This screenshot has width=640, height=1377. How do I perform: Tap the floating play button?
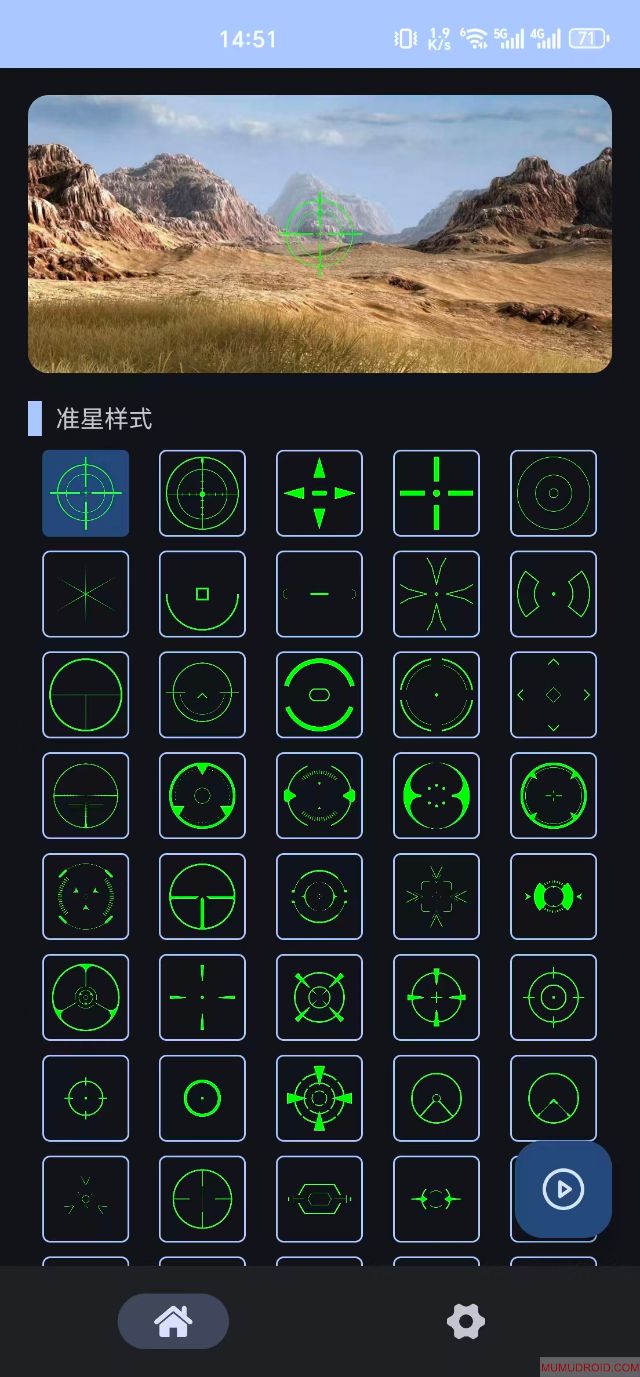563,1189
